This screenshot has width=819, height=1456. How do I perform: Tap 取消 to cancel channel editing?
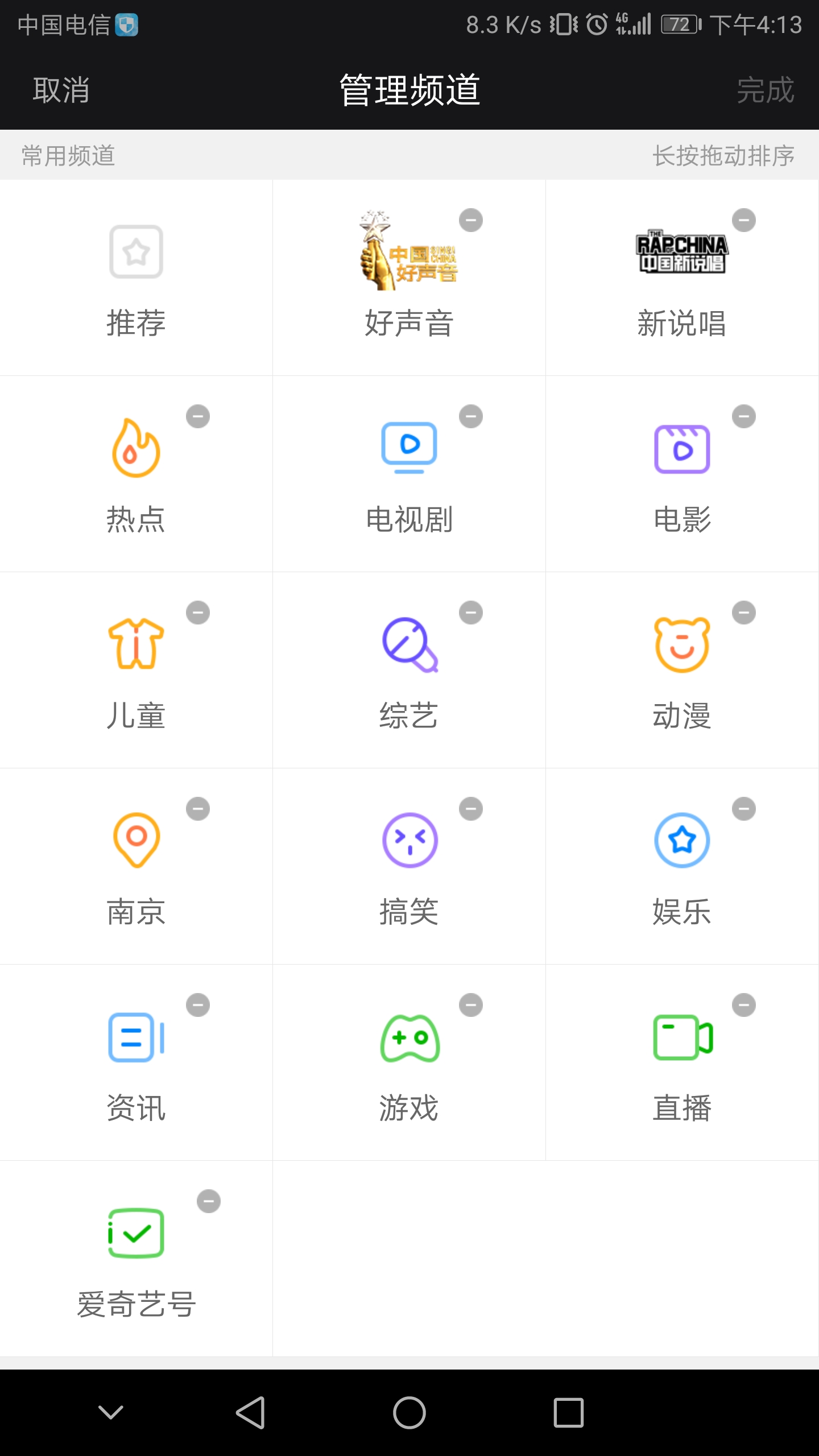(x=60, y=88)
